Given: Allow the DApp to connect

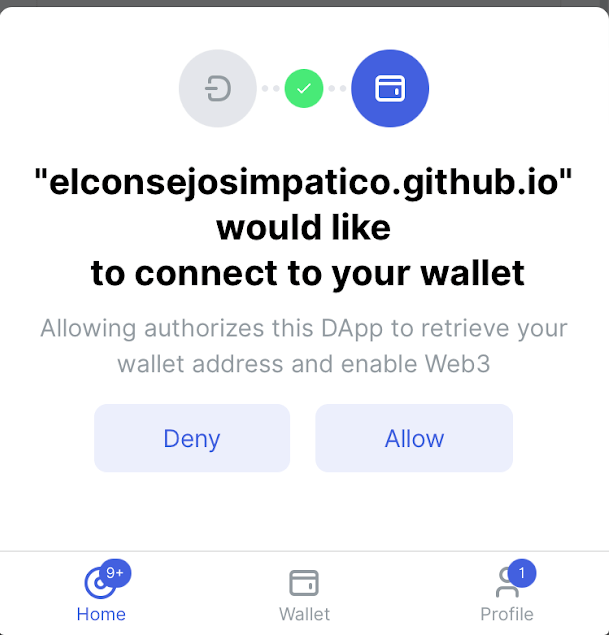Looking at the screenshot, I should click(414, 438).
